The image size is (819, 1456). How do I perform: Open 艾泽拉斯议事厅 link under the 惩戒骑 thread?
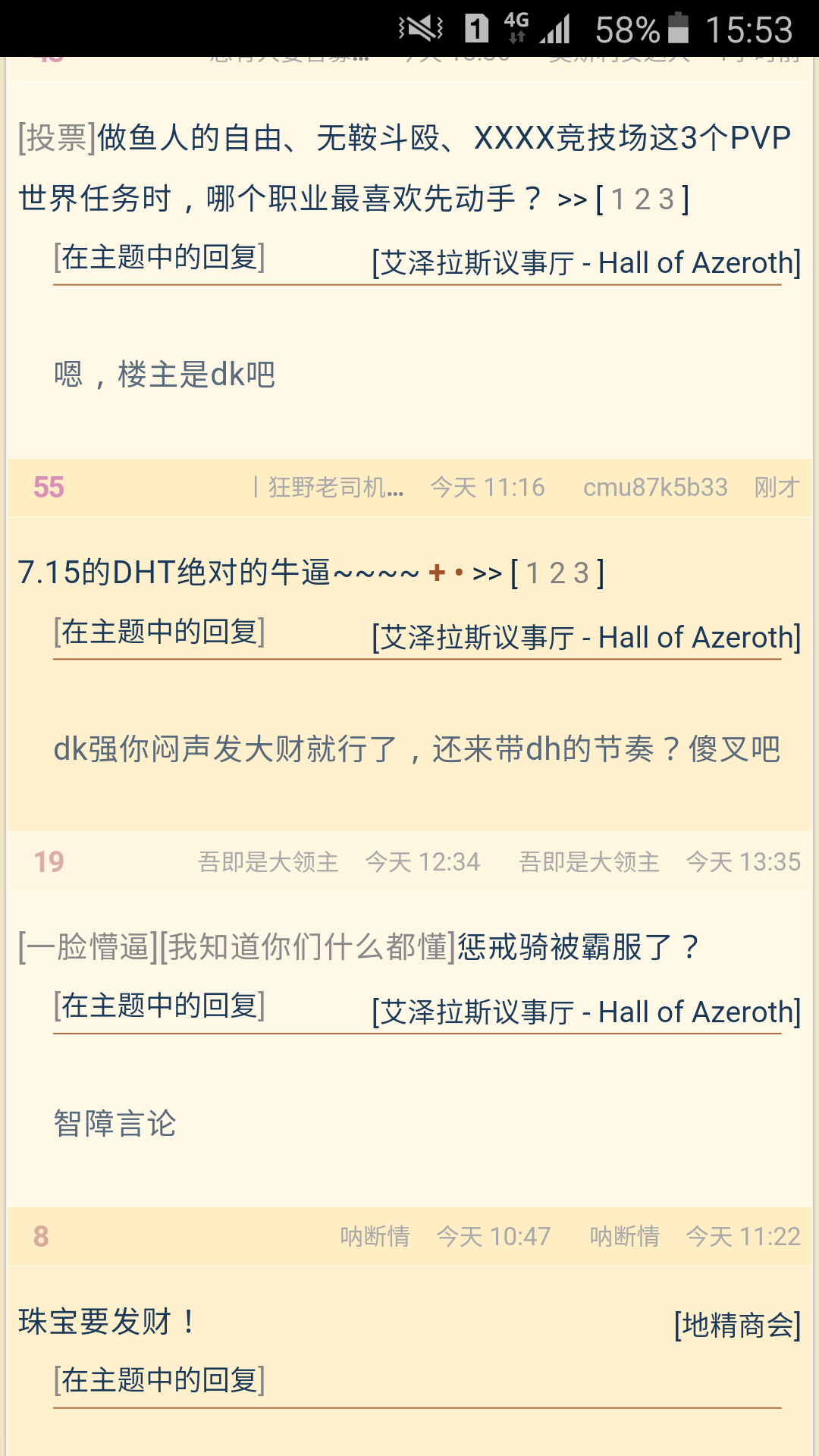pyautogui.click(x=586, y=1012)
